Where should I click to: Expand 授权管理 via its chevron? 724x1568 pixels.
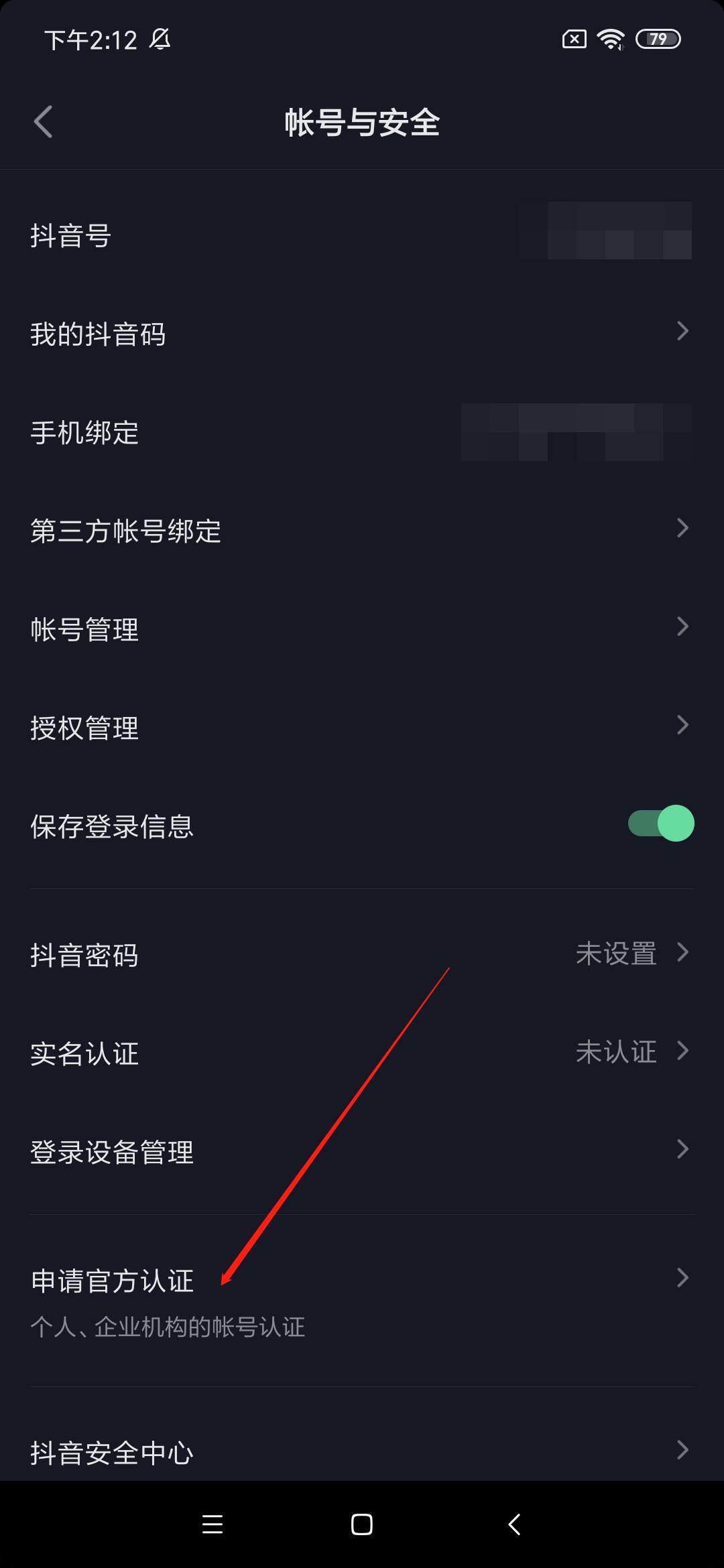(684, 725)
